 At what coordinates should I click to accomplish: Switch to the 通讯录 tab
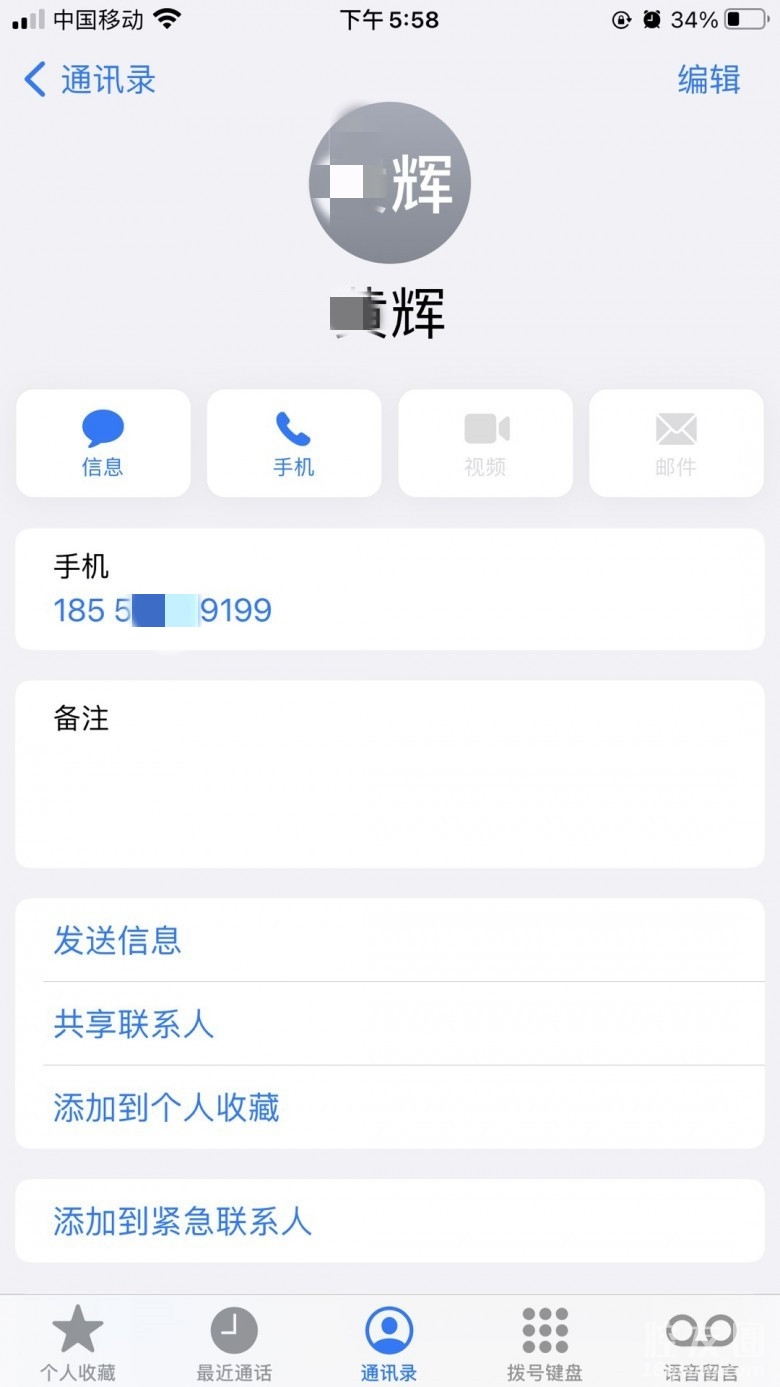pos(389,1343)
